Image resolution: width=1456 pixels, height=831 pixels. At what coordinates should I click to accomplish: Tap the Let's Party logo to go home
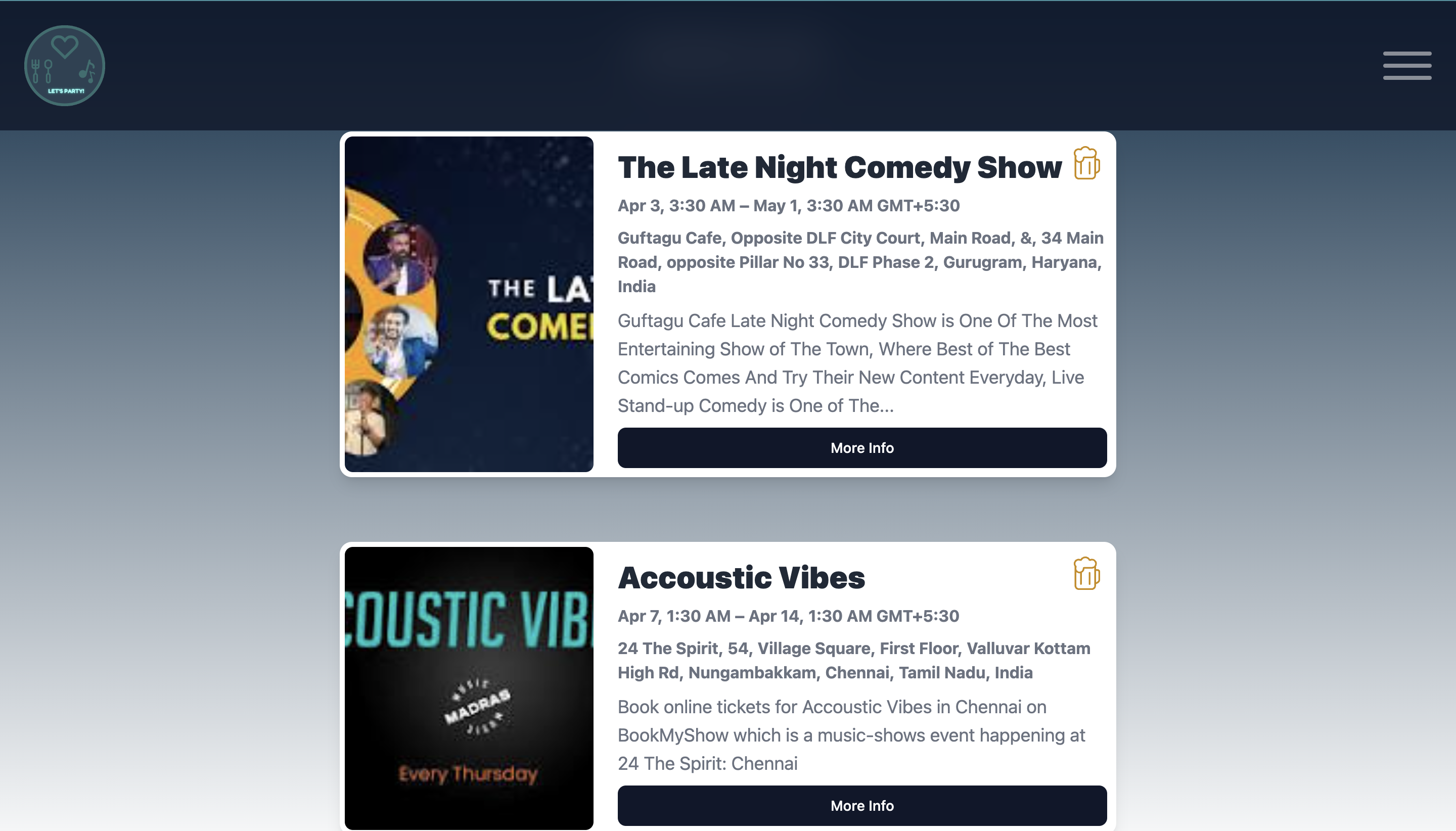[x=65, y=66]
